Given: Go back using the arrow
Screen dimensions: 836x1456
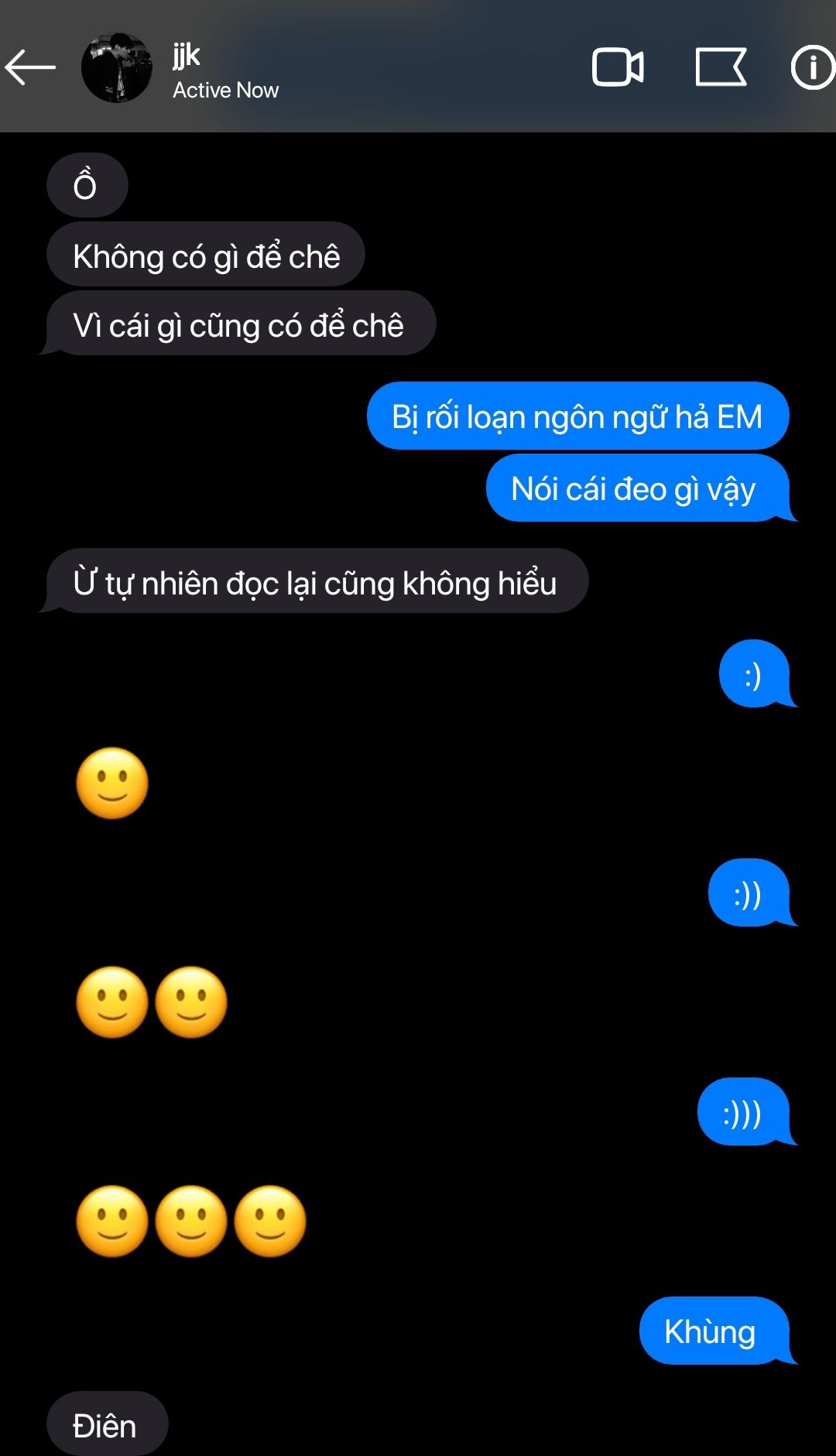Looking at the screenshot, I should (31, 67).
